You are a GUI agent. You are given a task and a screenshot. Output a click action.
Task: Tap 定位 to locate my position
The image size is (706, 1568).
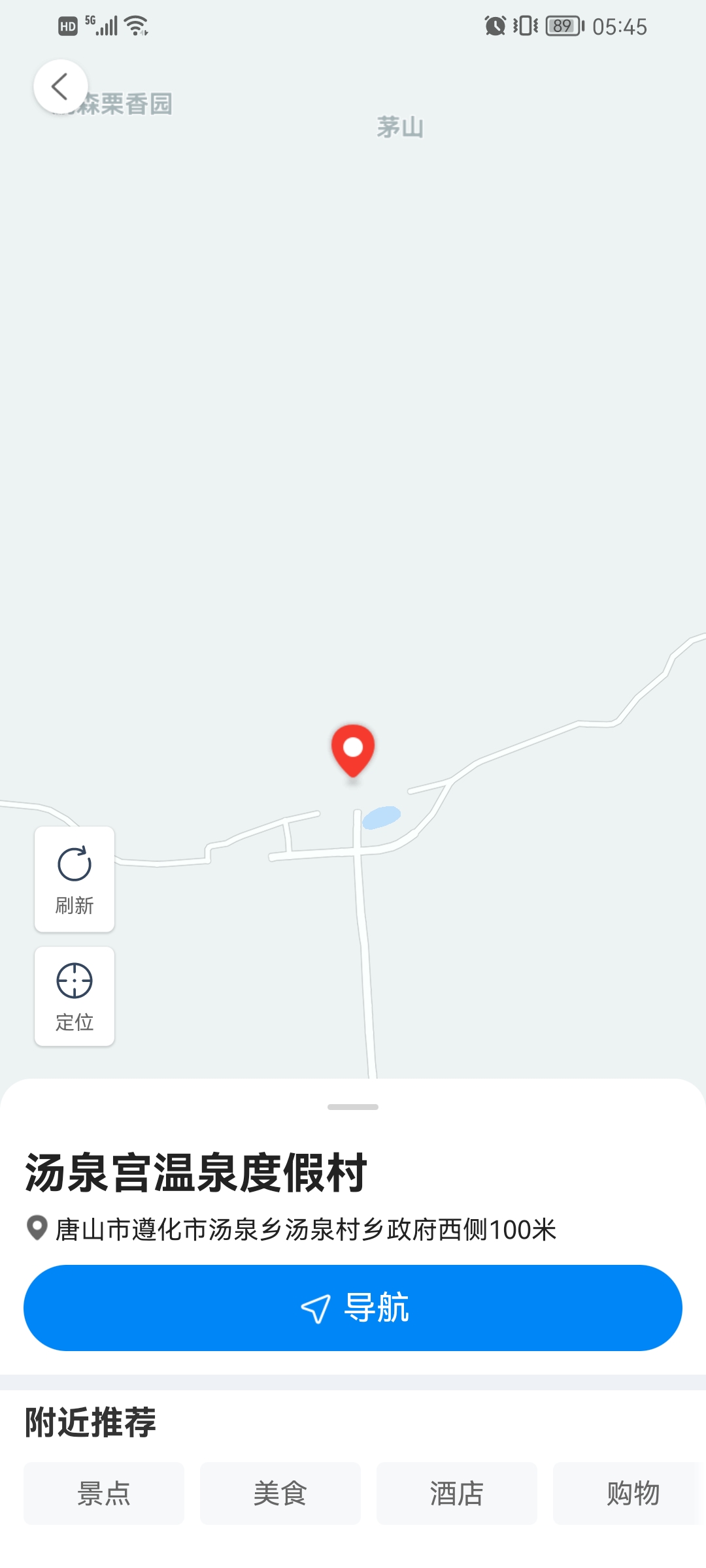(75, 996)
